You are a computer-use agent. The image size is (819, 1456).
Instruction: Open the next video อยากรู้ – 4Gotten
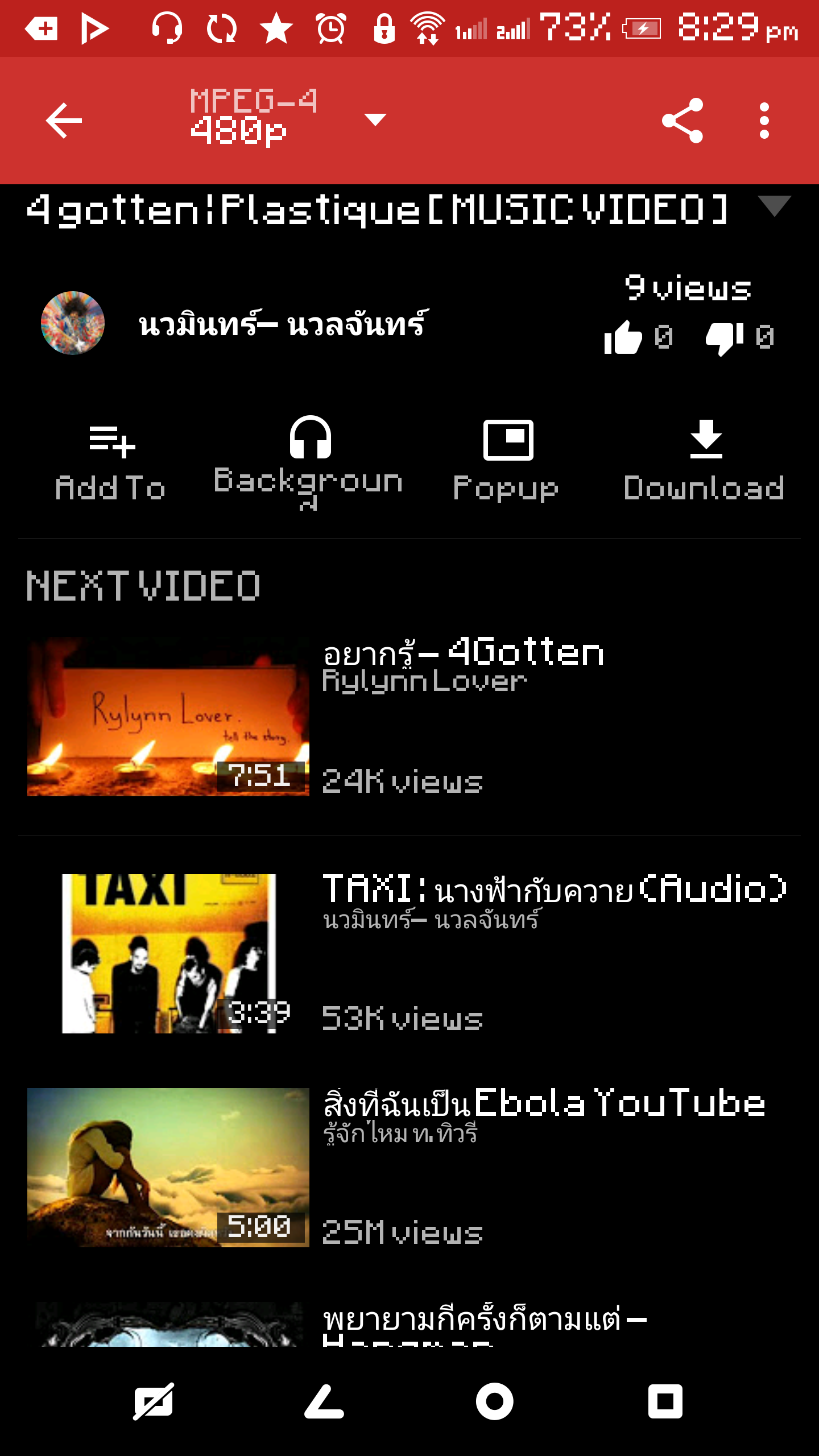[x=409, y=717]
